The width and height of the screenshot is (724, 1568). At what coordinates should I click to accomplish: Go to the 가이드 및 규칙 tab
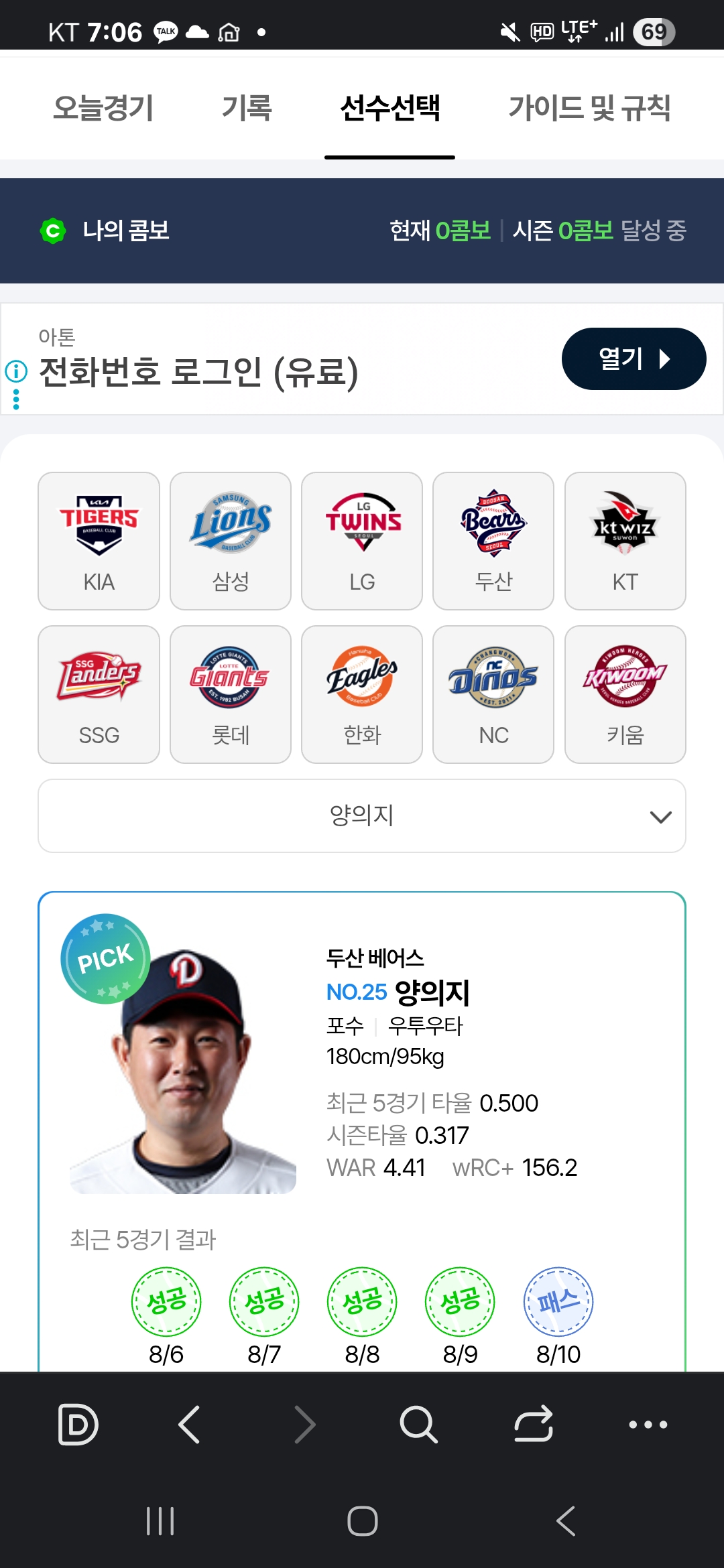589,108
